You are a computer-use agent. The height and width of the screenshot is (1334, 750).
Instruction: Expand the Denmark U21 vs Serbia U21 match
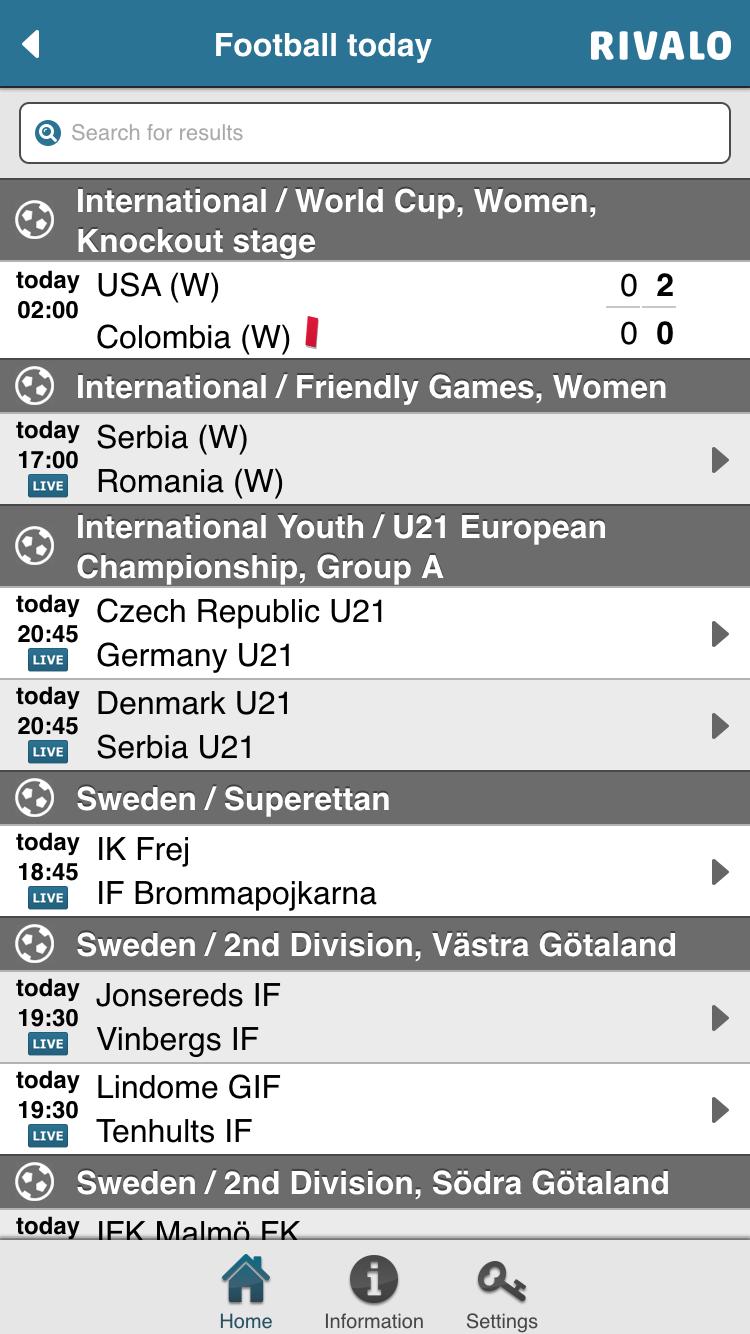coord(719,725)
